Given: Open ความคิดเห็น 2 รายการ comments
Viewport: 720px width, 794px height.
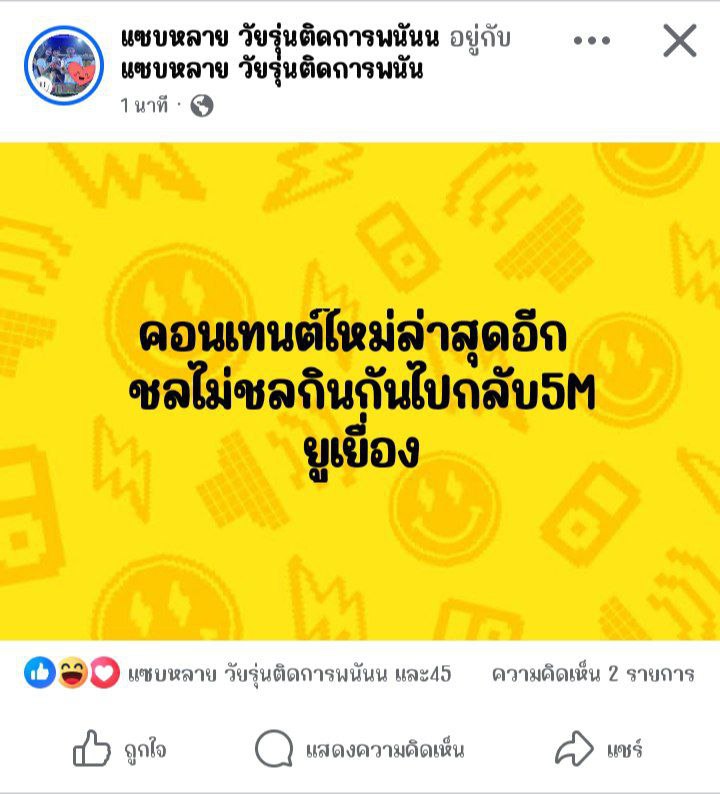Looking at the screenshot, I should click(592, 674).
